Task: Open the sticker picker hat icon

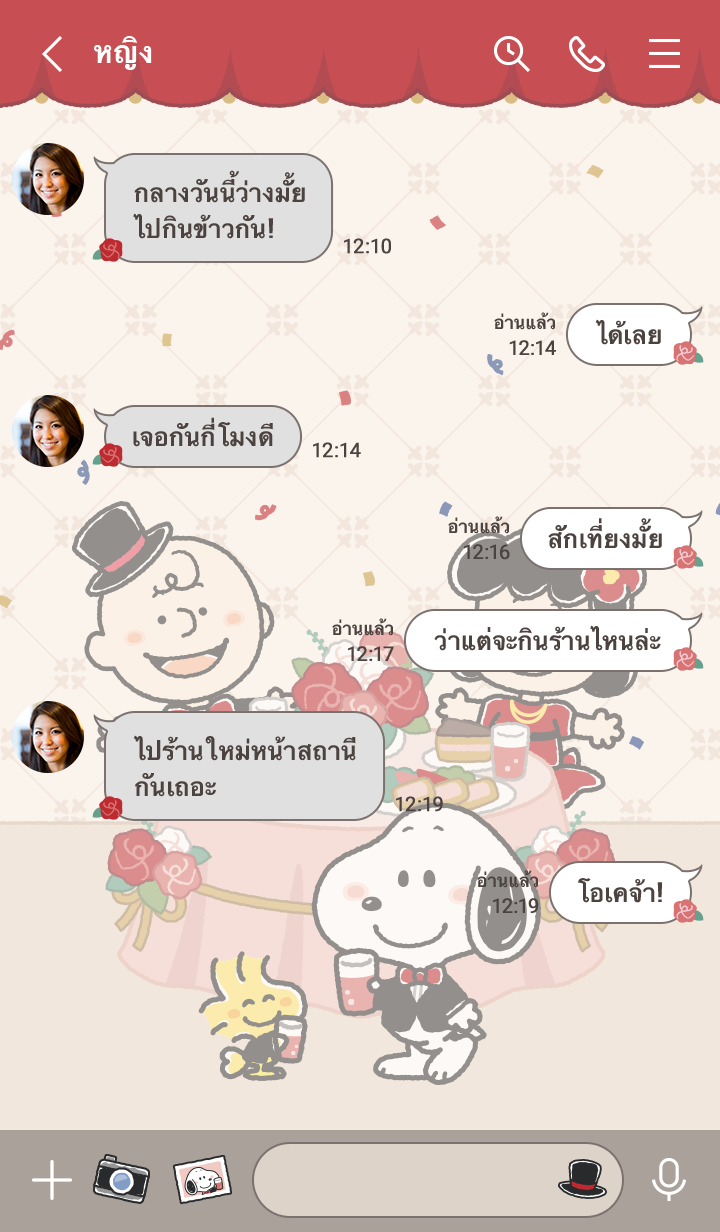Action: [x=582, y=1180]
